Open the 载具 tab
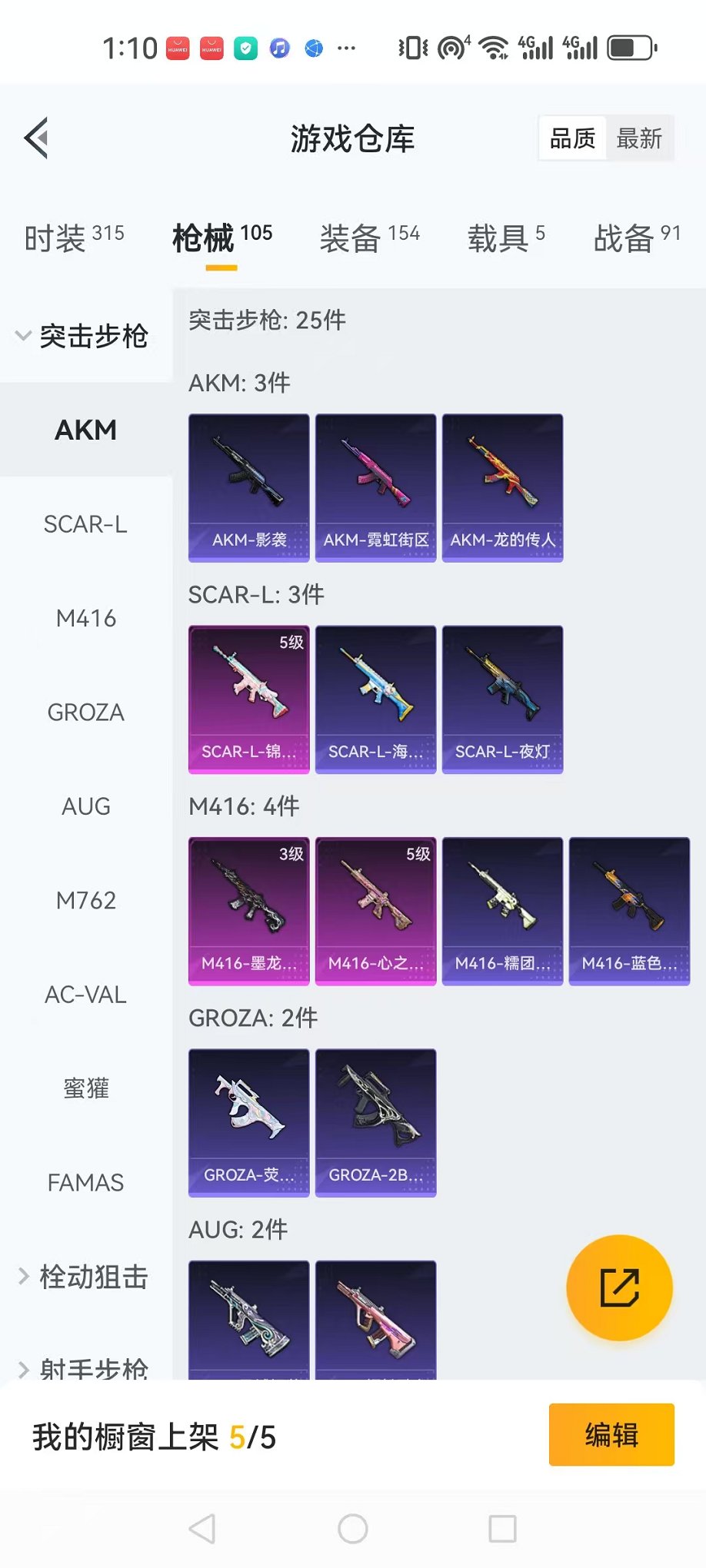The width and height of the screenshot is (706, 1568). tap(506, 238)
